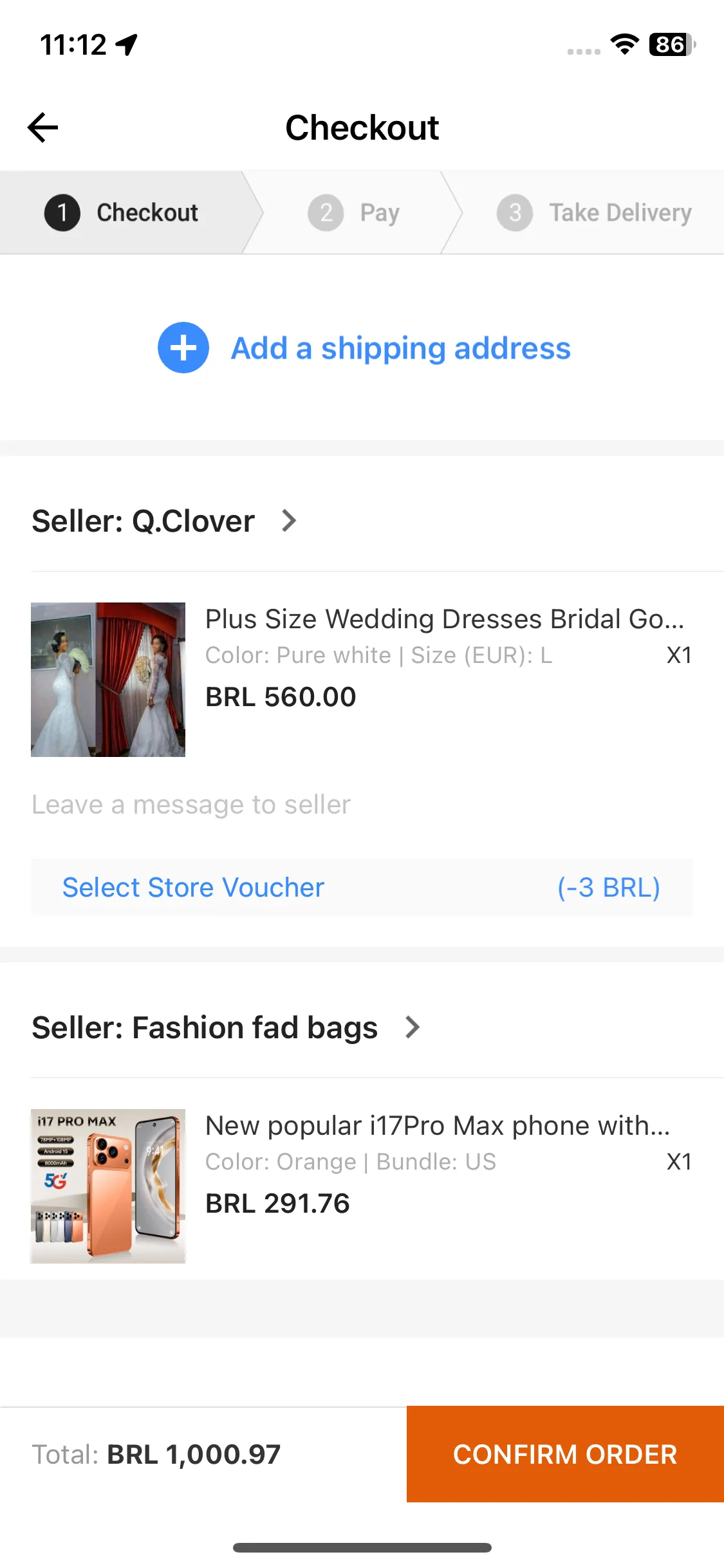Select a store voucher for Q.Clover

(362, 888)
